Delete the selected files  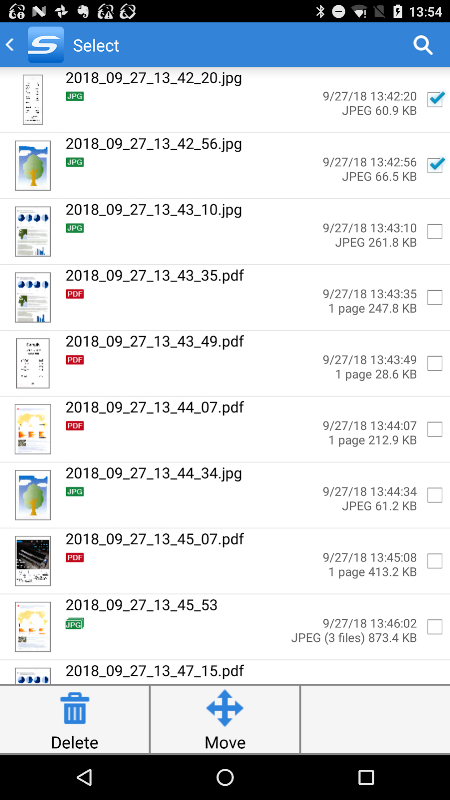[x=74, y=719]
